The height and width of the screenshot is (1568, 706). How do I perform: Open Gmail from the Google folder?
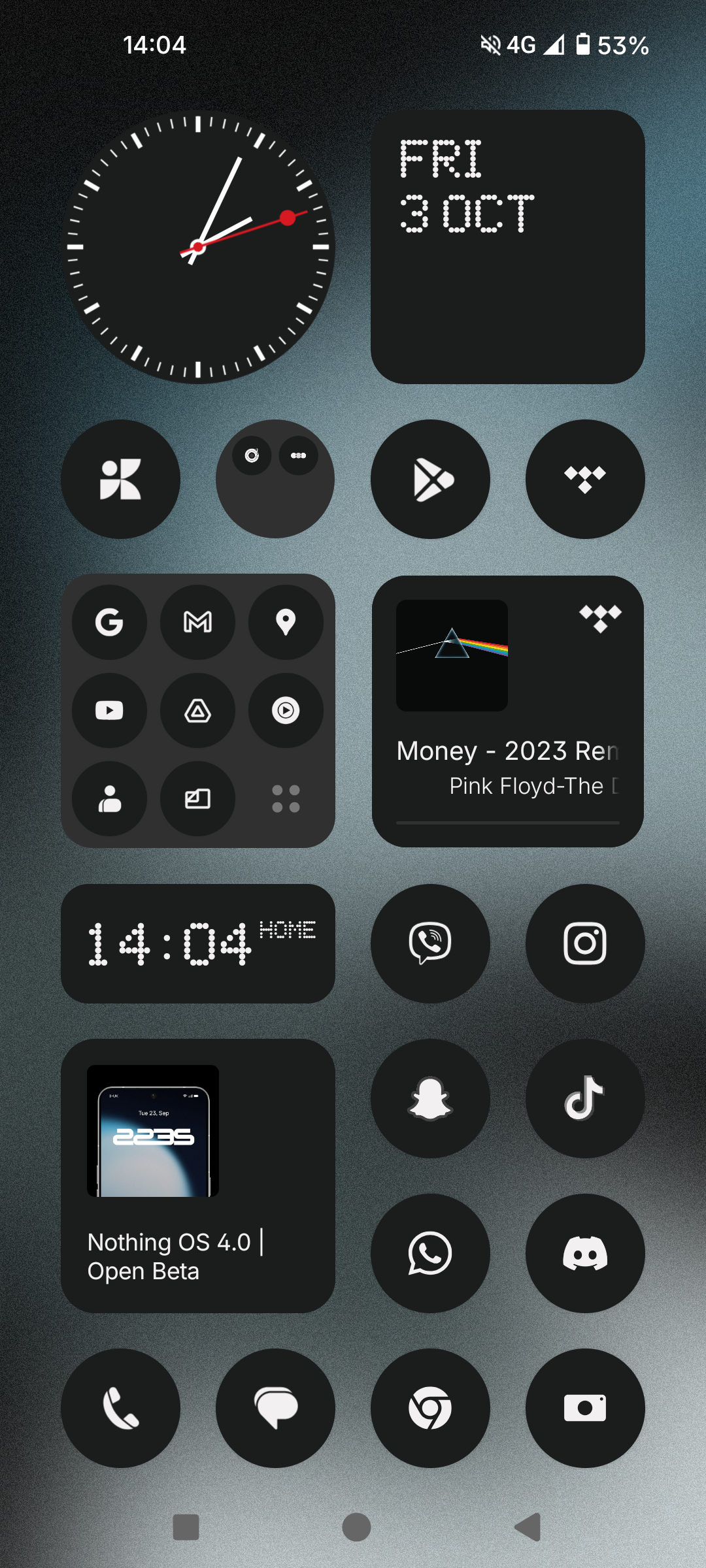coord(197,622)
